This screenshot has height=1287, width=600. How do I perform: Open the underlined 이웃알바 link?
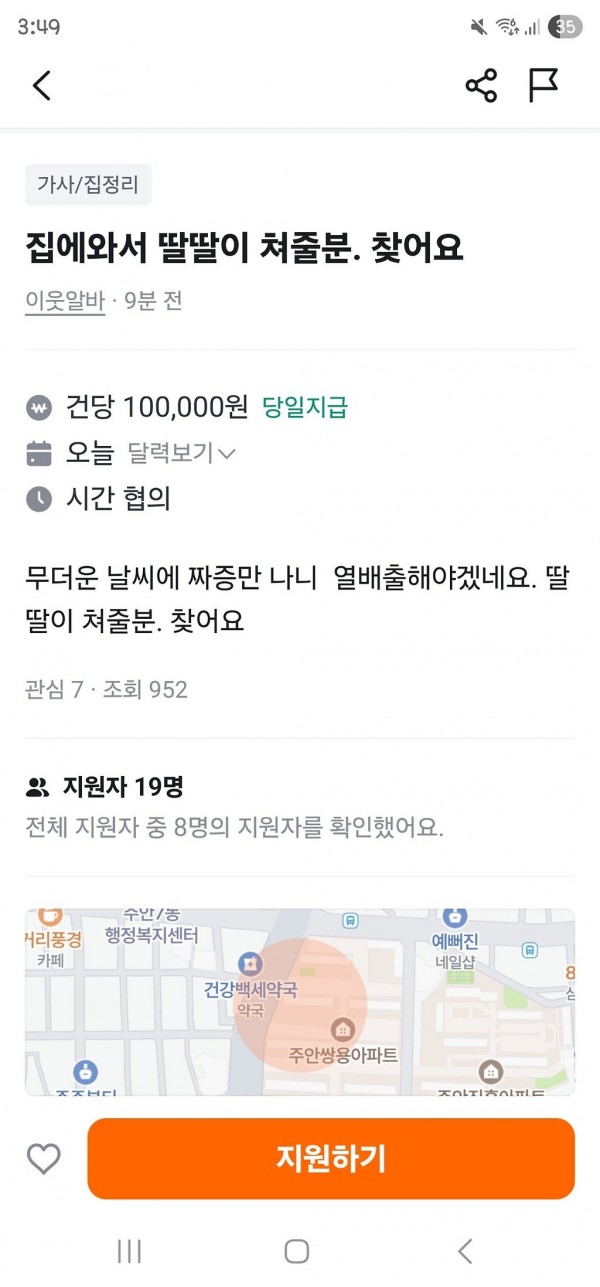click(x=65, y=301)
